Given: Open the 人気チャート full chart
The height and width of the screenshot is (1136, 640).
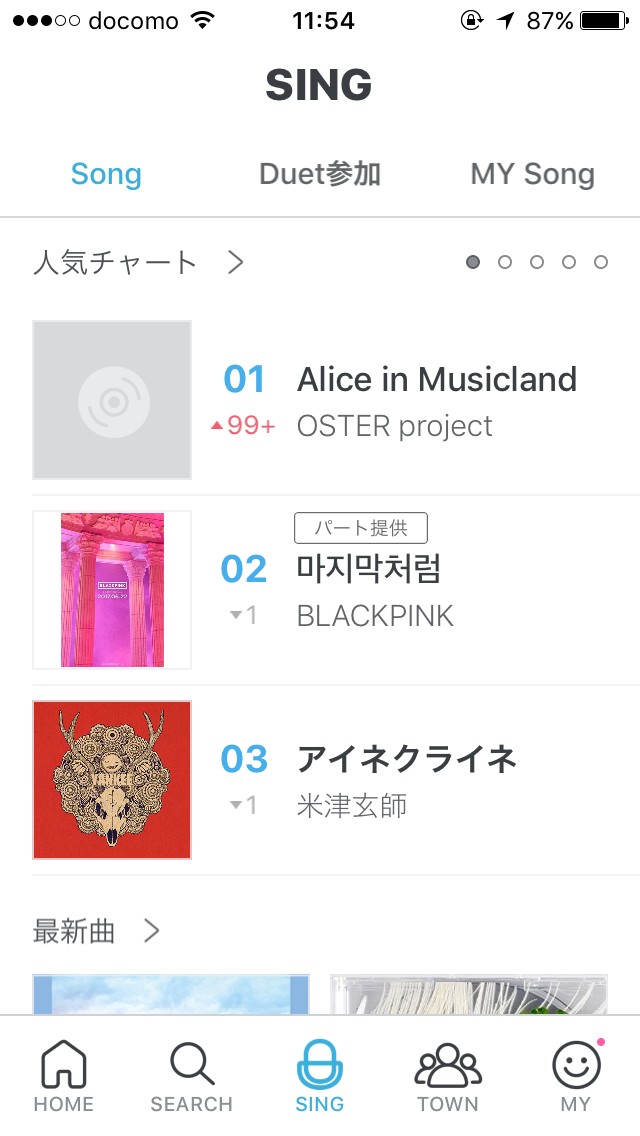Looking at the screenshot, I should click(x=138, y=262).
